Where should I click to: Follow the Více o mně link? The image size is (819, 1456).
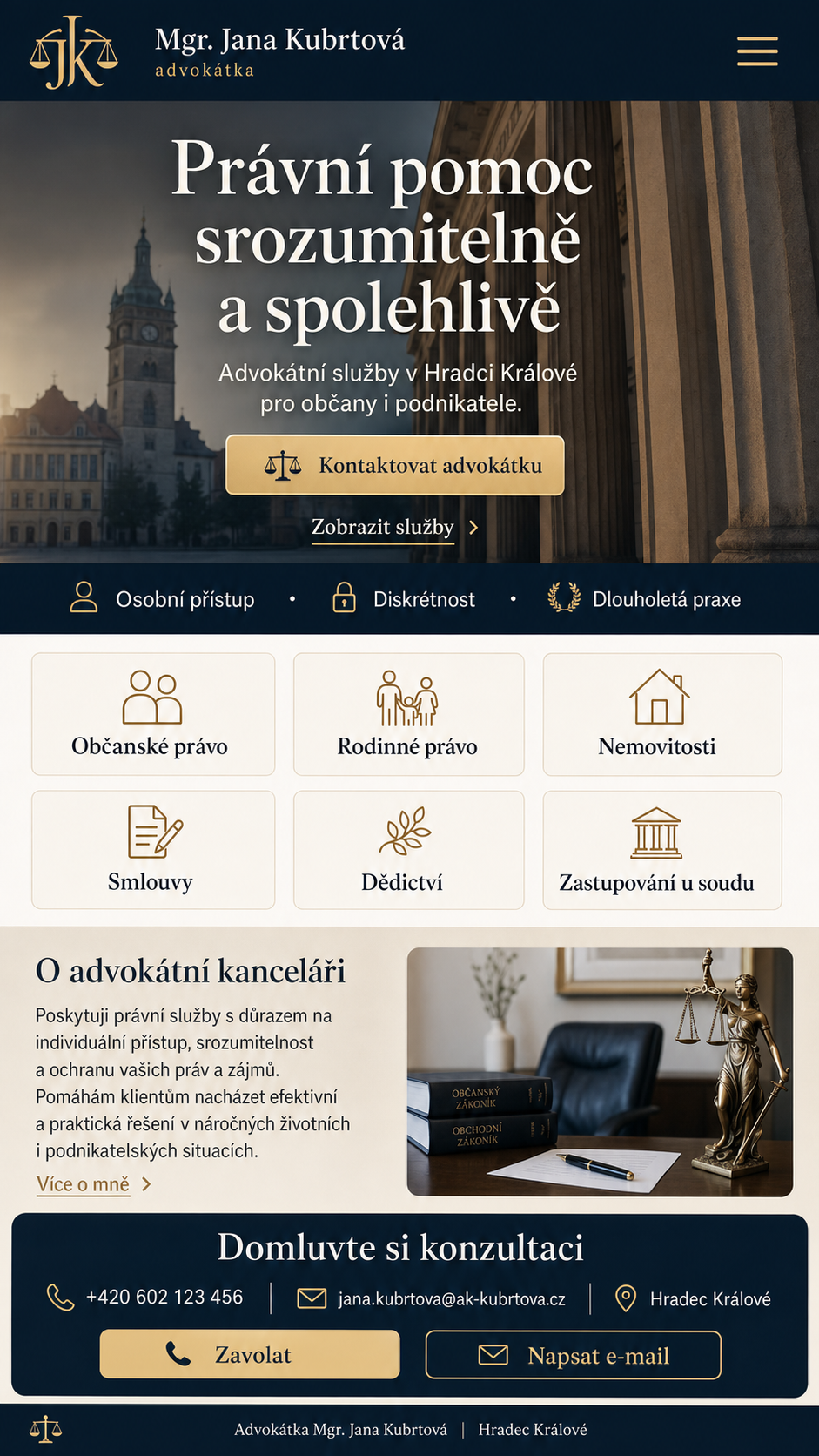coord(94,1184)
